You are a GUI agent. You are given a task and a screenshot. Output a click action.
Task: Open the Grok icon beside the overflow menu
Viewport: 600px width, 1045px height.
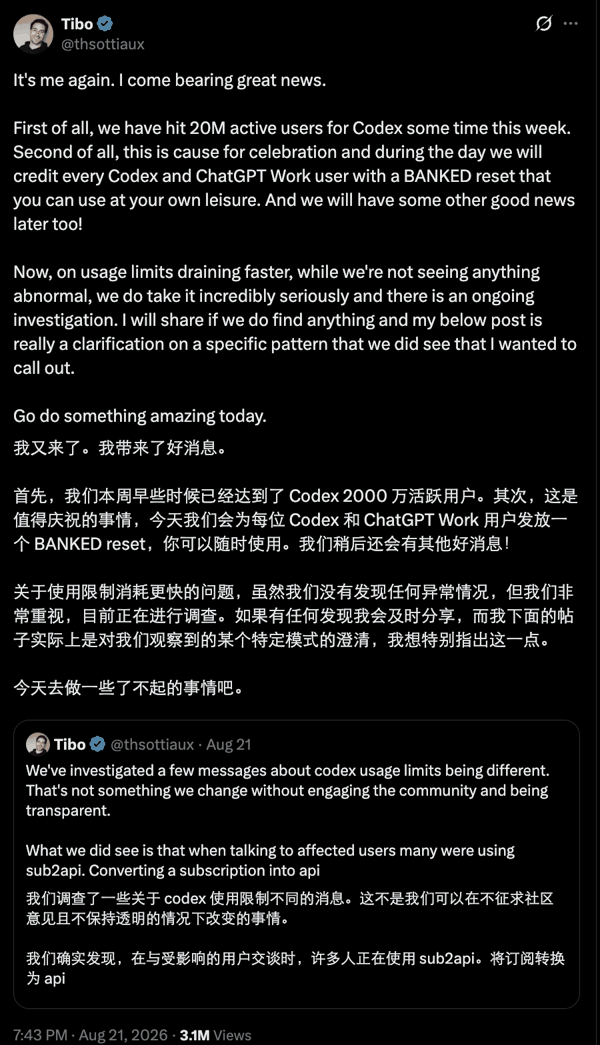pyautogui.click(x=544, y=24)
